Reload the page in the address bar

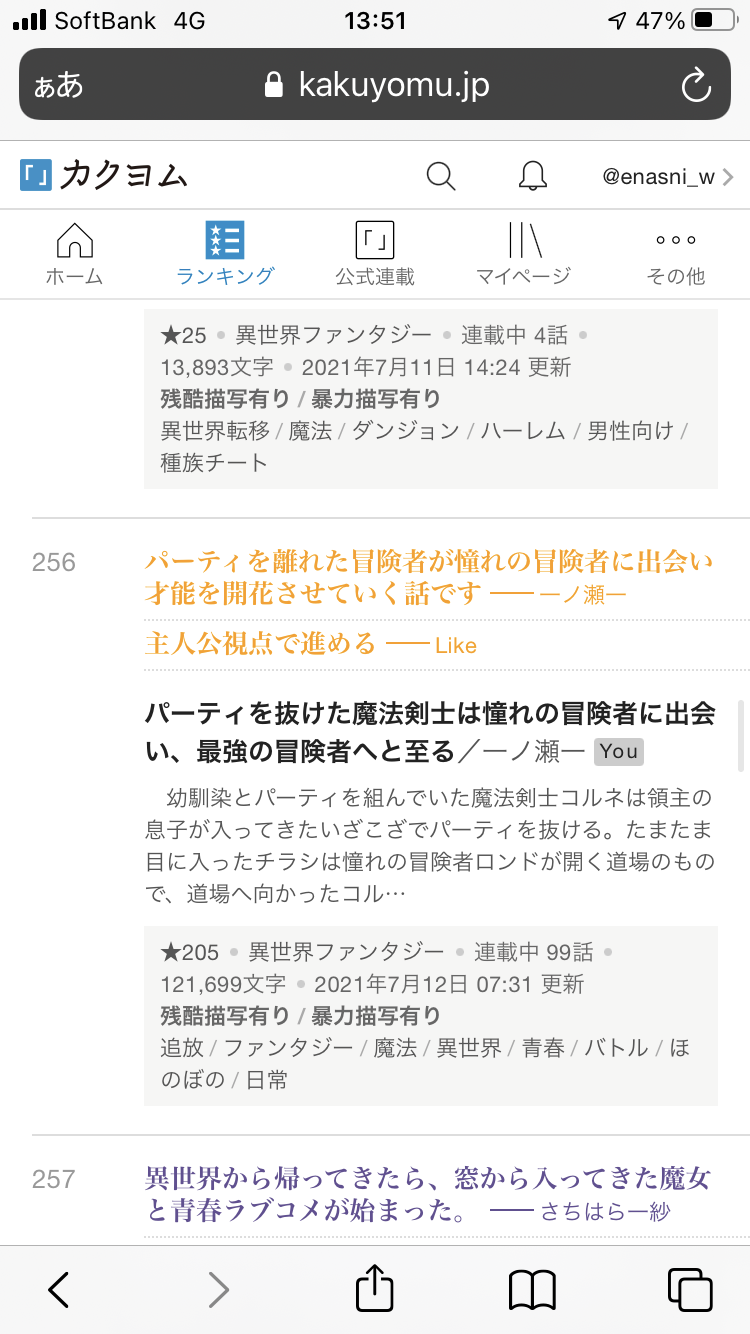tap(695, 85)
